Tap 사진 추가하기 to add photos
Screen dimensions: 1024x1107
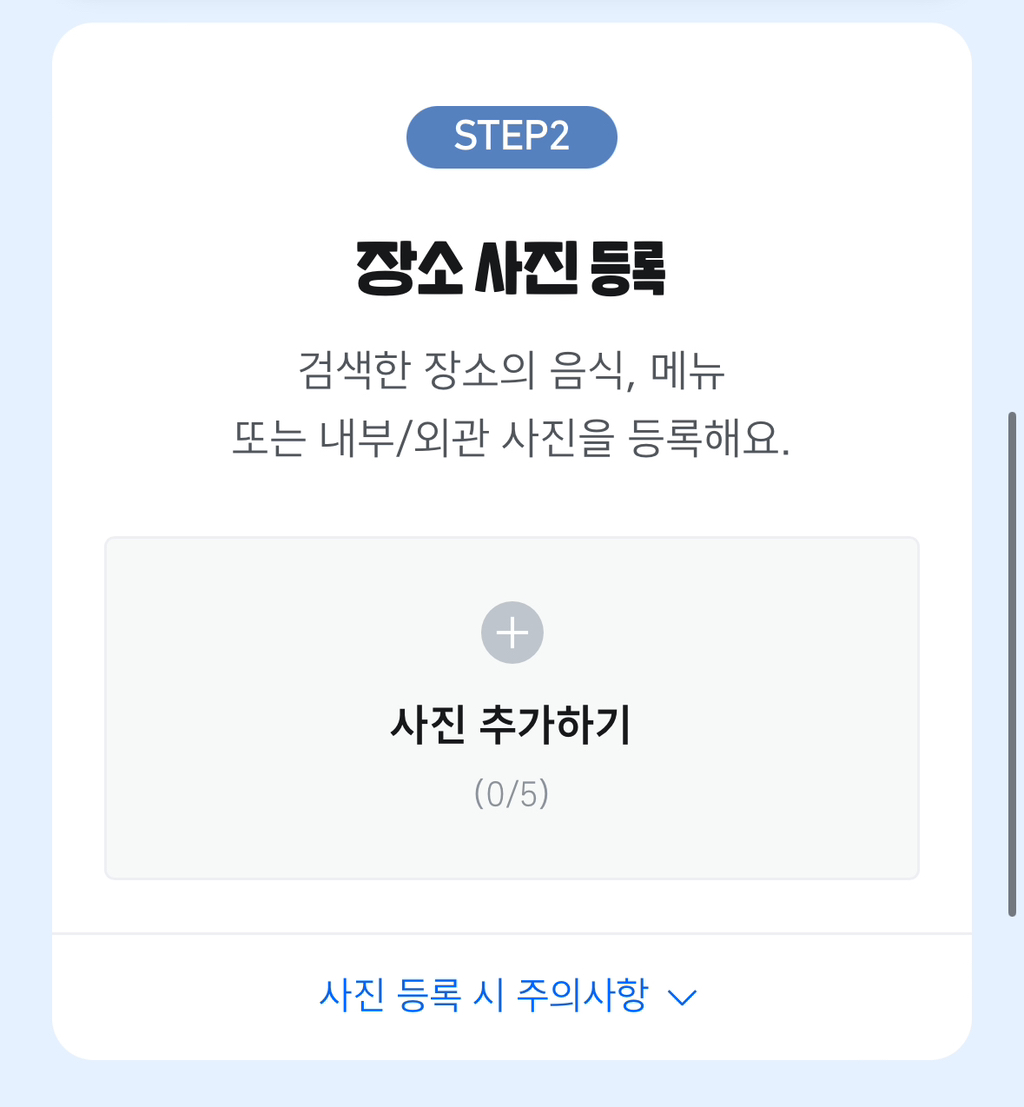click(511, 707)
